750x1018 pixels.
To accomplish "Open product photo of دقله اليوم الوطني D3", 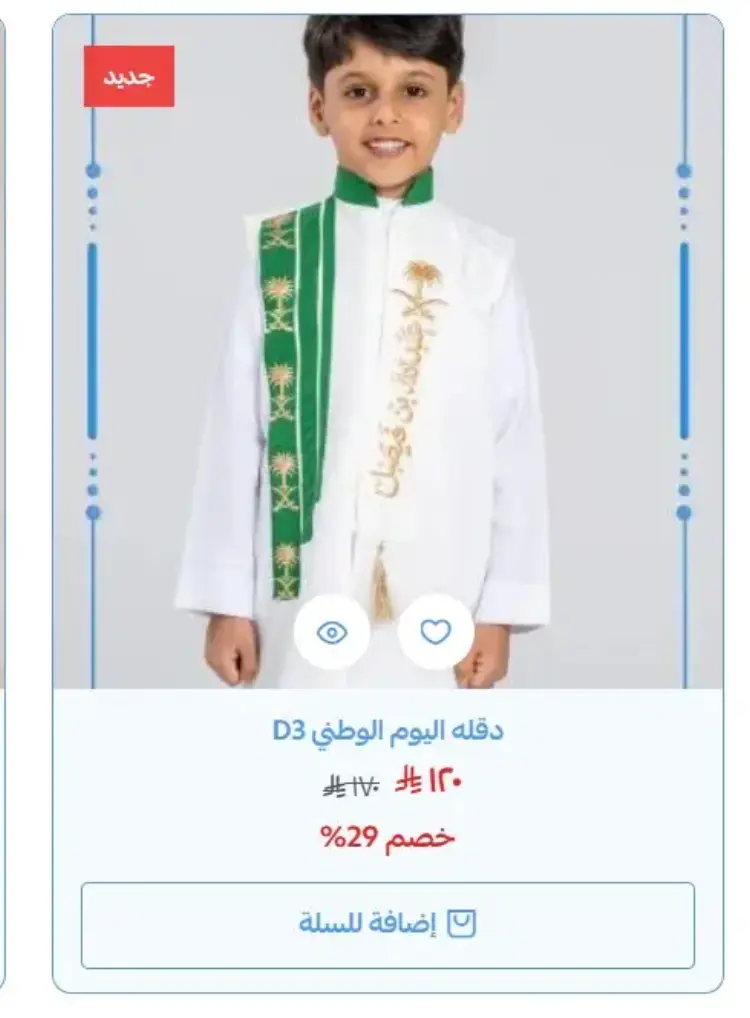I will coord(388,350).
